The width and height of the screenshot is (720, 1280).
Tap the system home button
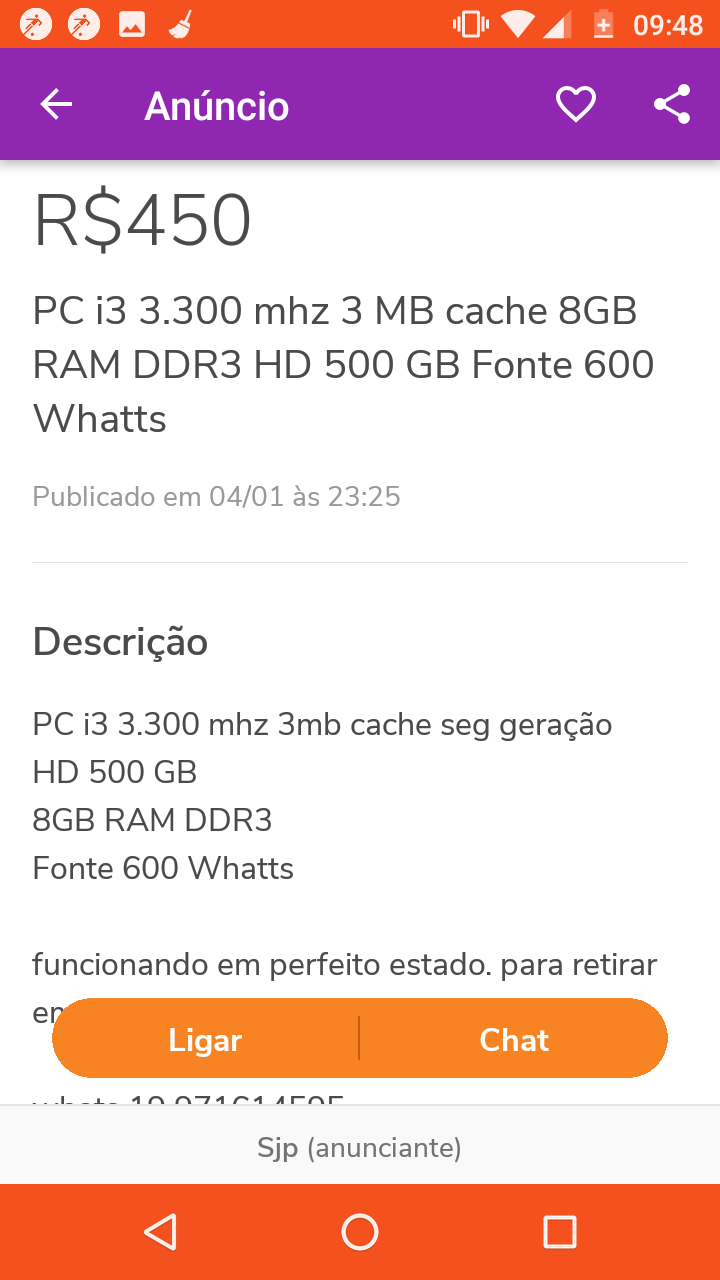click(360, 1232)
